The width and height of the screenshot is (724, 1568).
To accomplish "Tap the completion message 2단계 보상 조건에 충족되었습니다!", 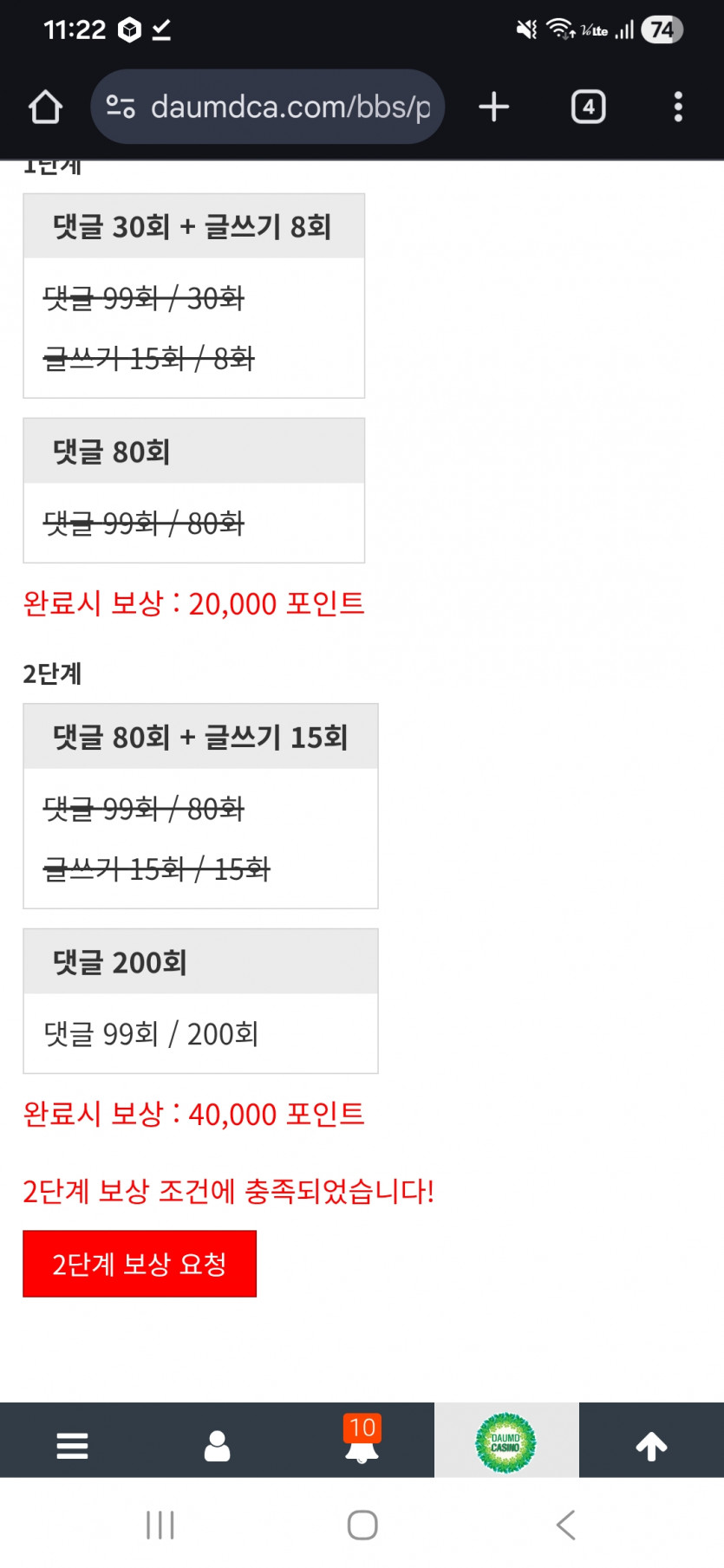I will 230,1192.
